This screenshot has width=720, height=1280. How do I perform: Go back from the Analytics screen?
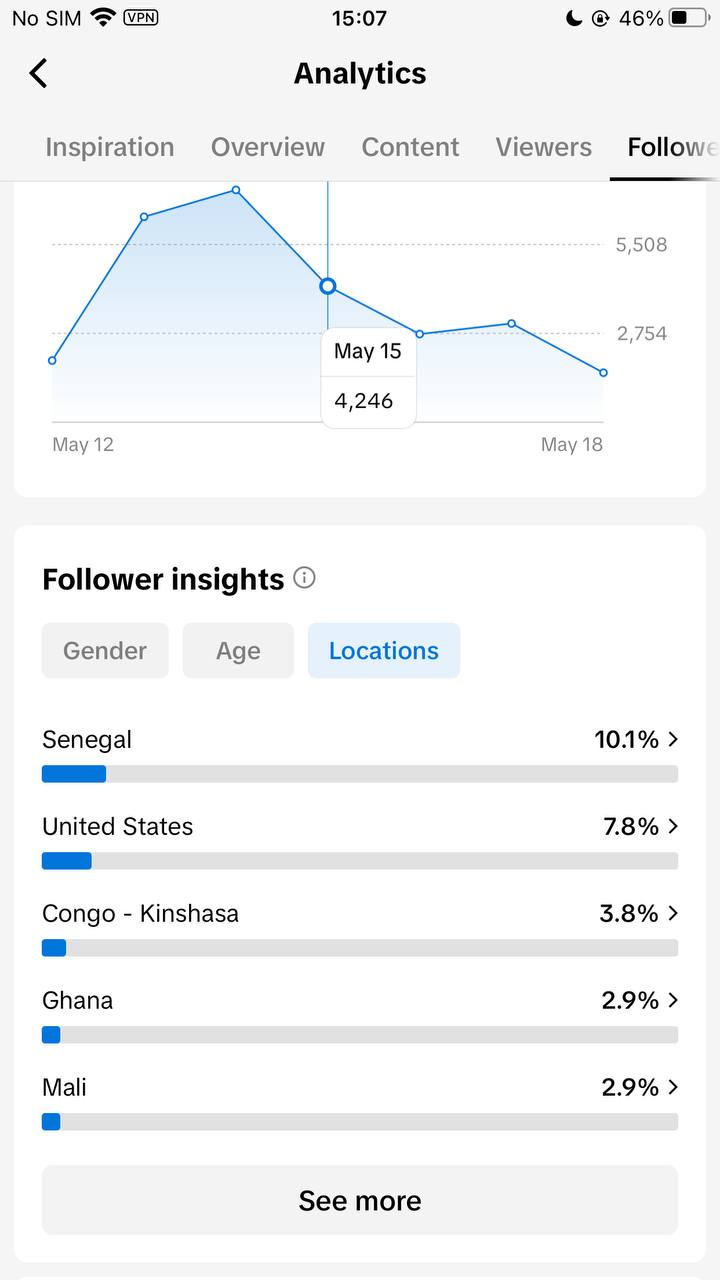coord(38,73)
